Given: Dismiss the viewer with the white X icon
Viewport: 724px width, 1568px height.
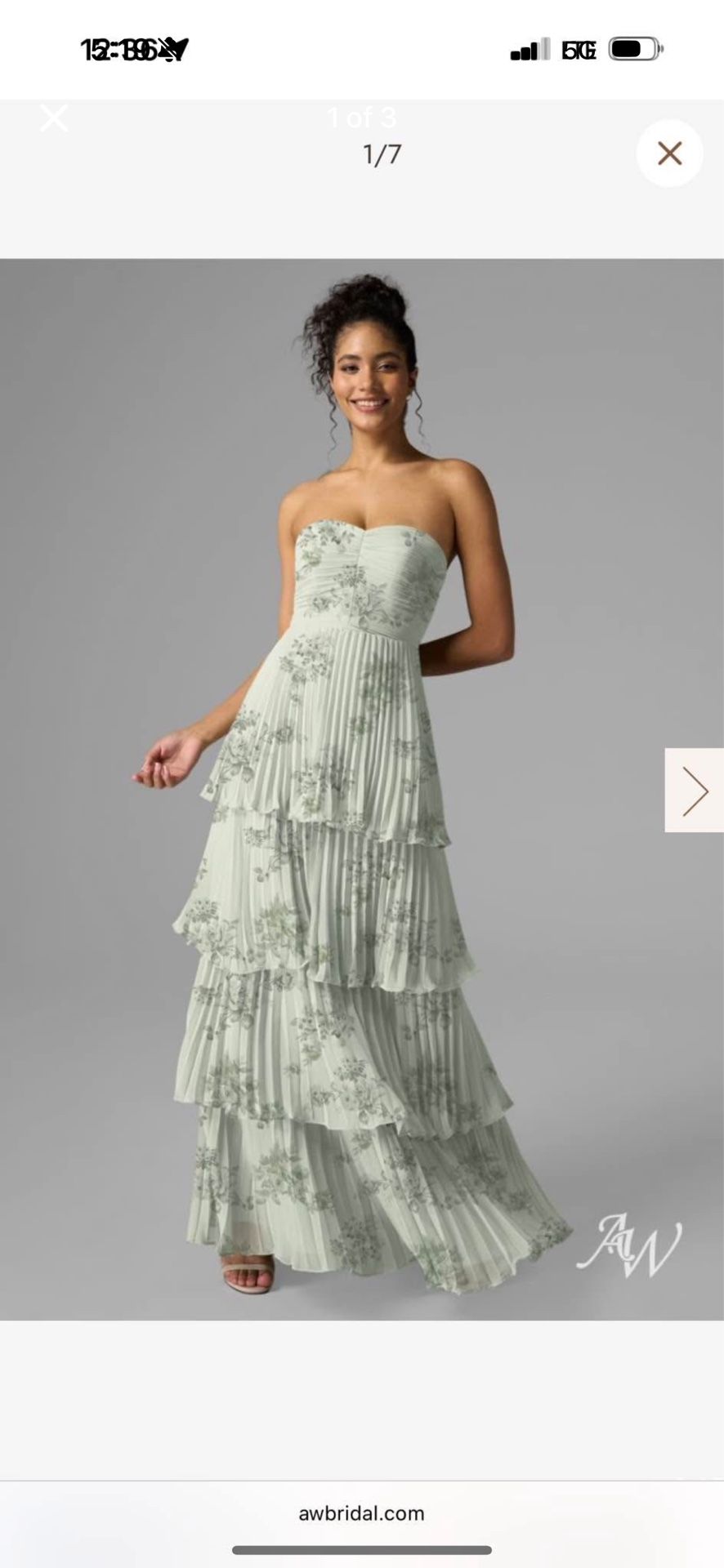Looking at the screenshot, I should point(55,118).
